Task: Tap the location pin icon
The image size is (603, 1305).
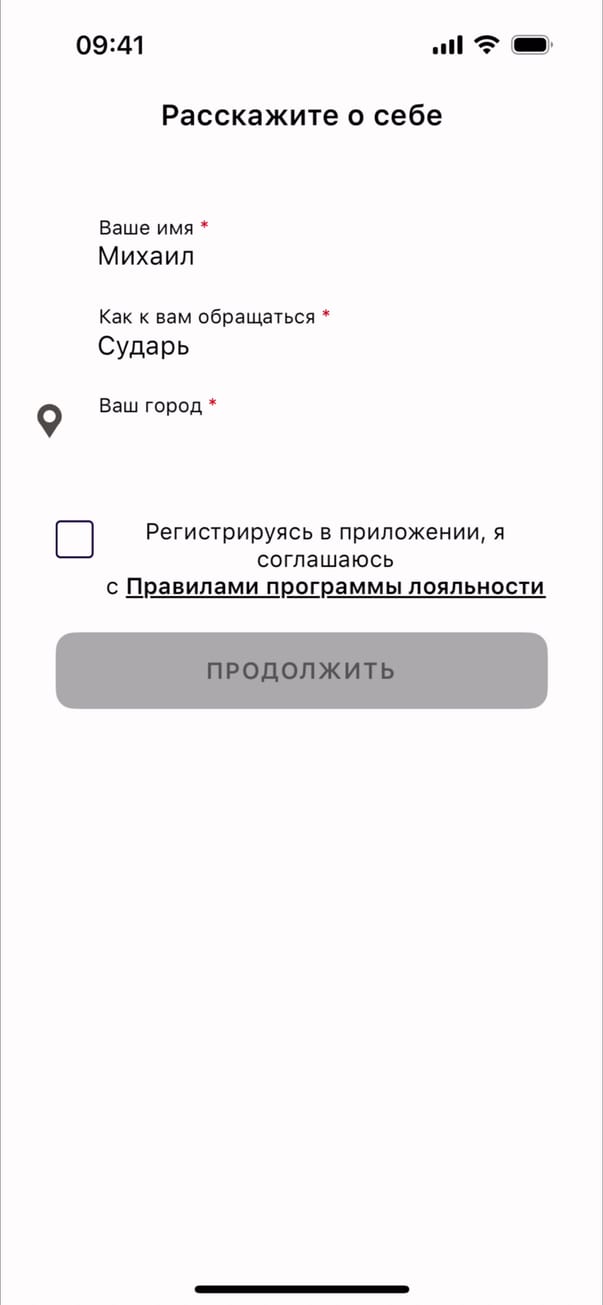Action: point(49,421)
